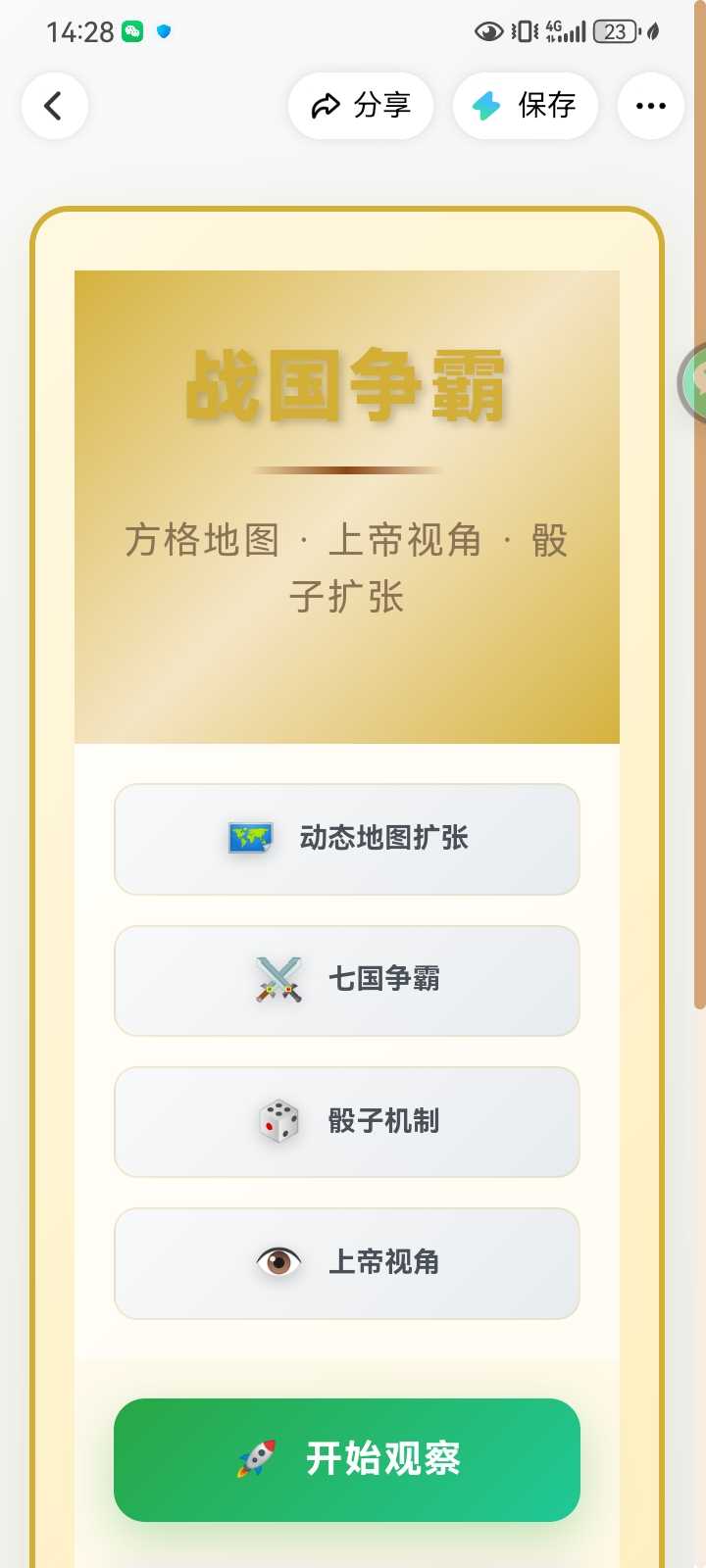This screenshot has width=706, height=1568.
Task: Open the three-dot overflow menu
Action: point(650,106)
